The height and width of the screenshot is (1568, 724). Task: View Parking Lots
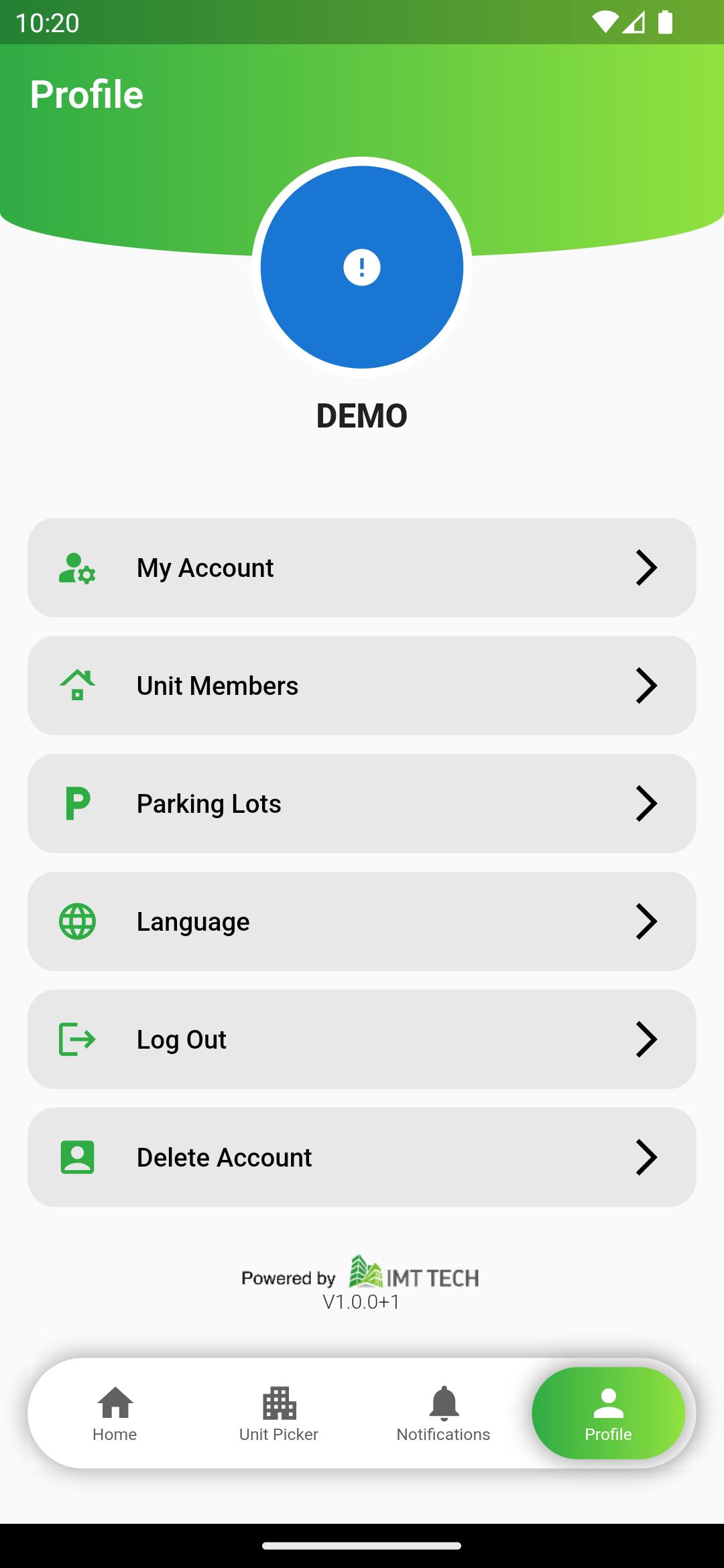(362, 803)
